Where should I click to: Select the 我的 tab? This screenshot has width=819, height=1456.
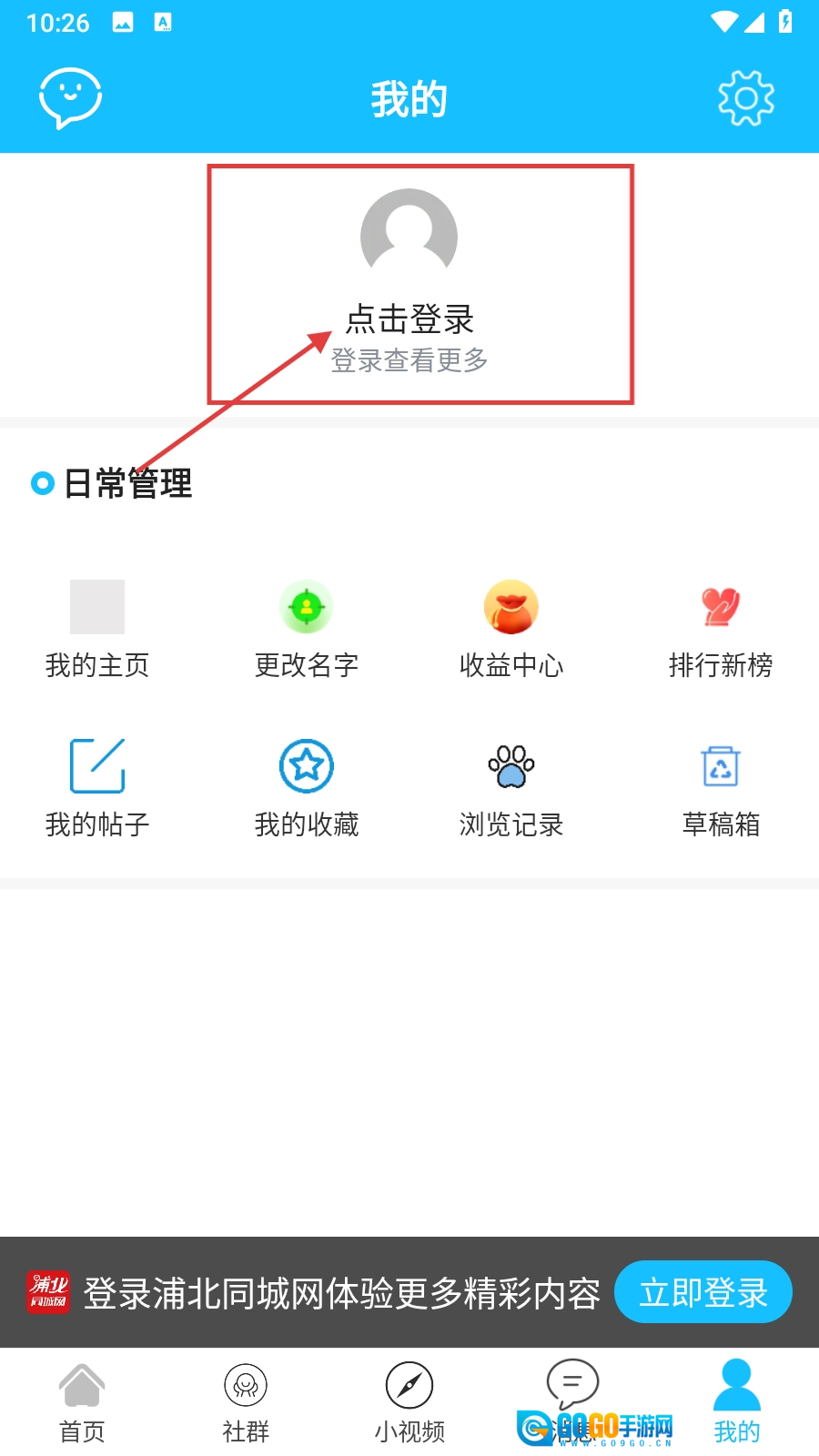pyautogui.click(x=736, y=1403)
